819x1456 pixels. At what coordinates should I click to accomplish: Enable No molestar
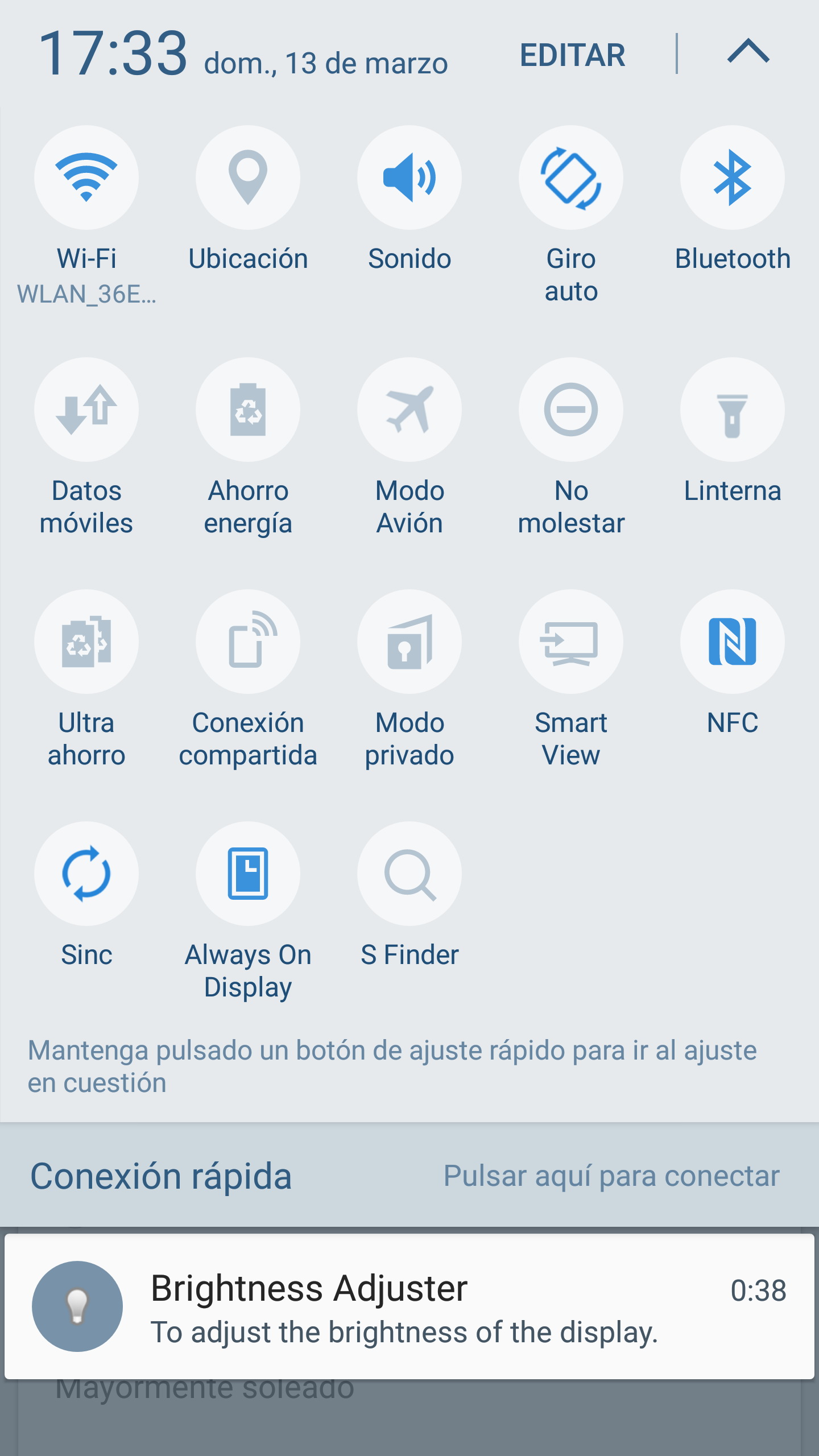tap(571, 409)
